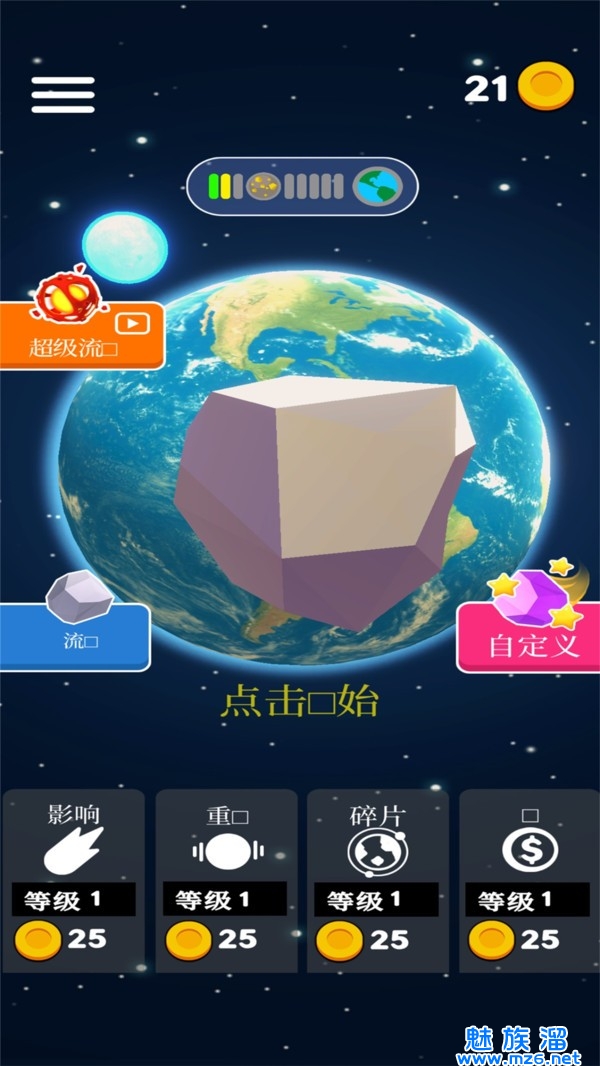Viewport: 600px width, 1066px height.
Task: Upgrade 影响 impact for 25 coins
Action: click(x=74, y=882)
